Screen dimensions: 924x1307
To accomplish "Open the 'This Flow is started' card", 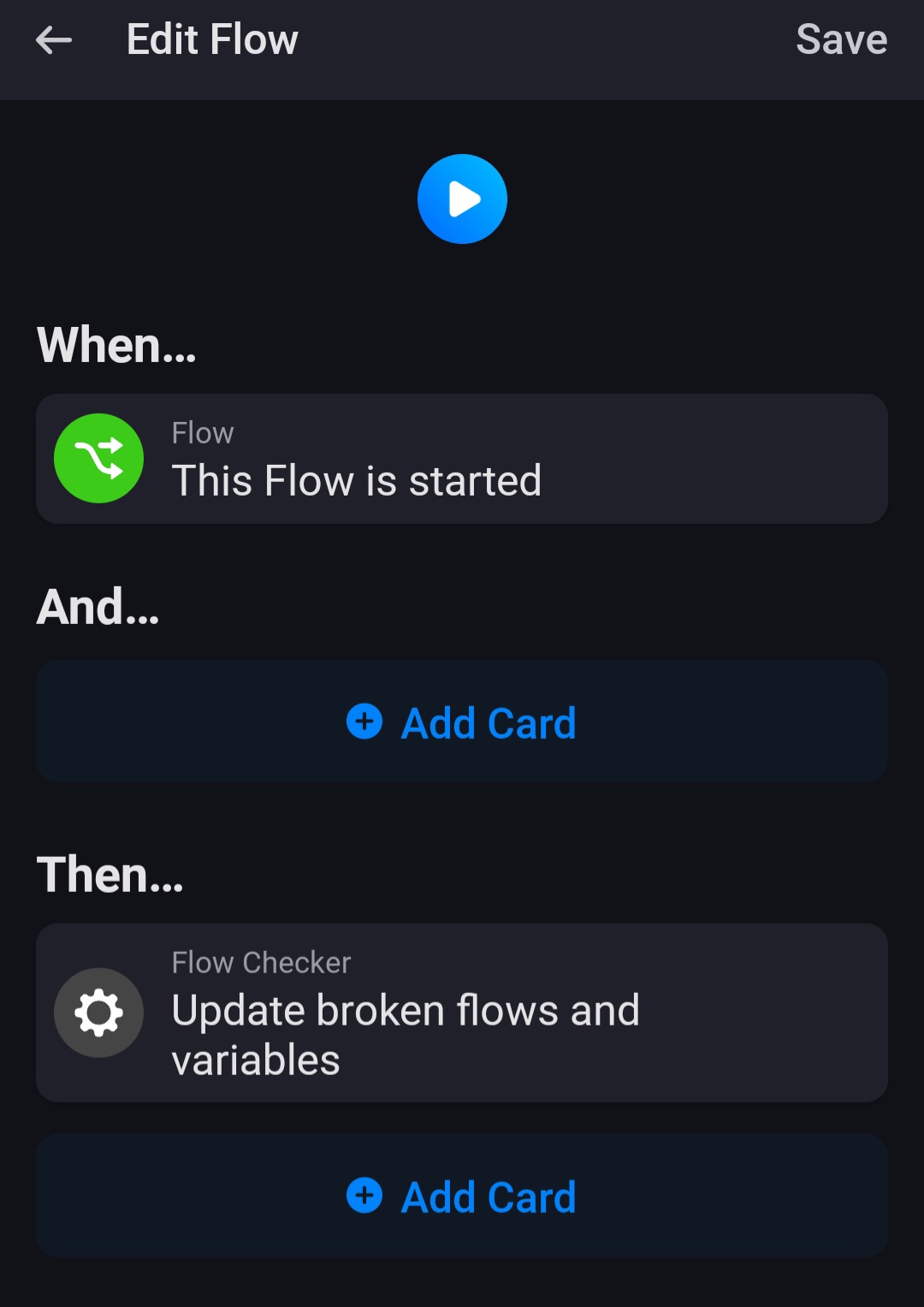I will (462, 459).
